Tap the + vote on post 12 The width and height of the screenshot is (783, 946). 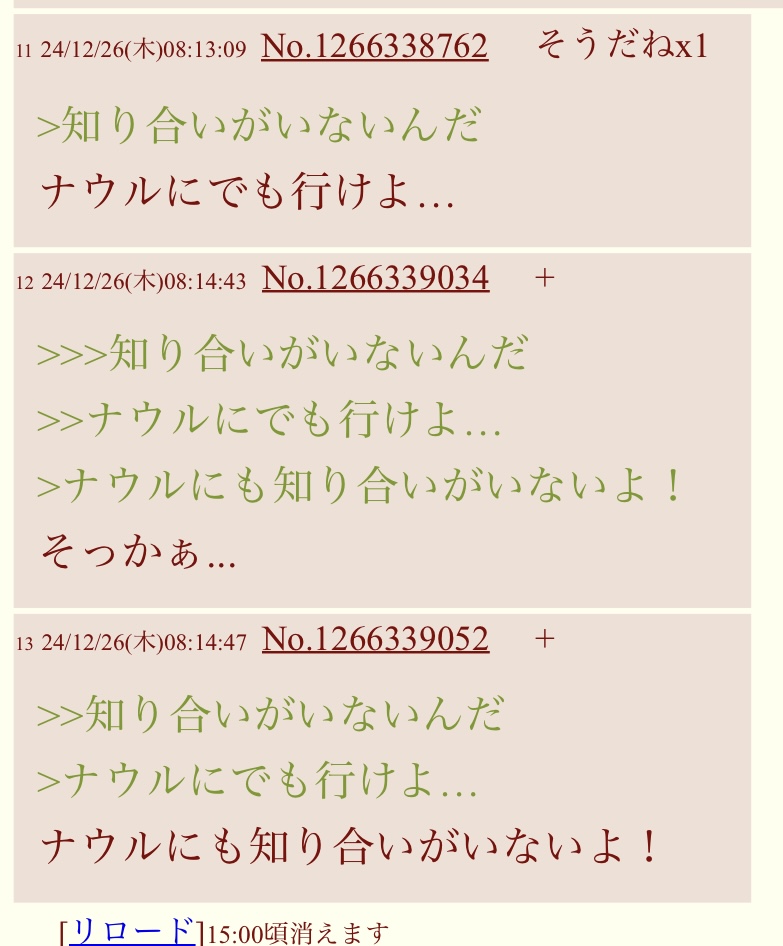pos(544,278)
